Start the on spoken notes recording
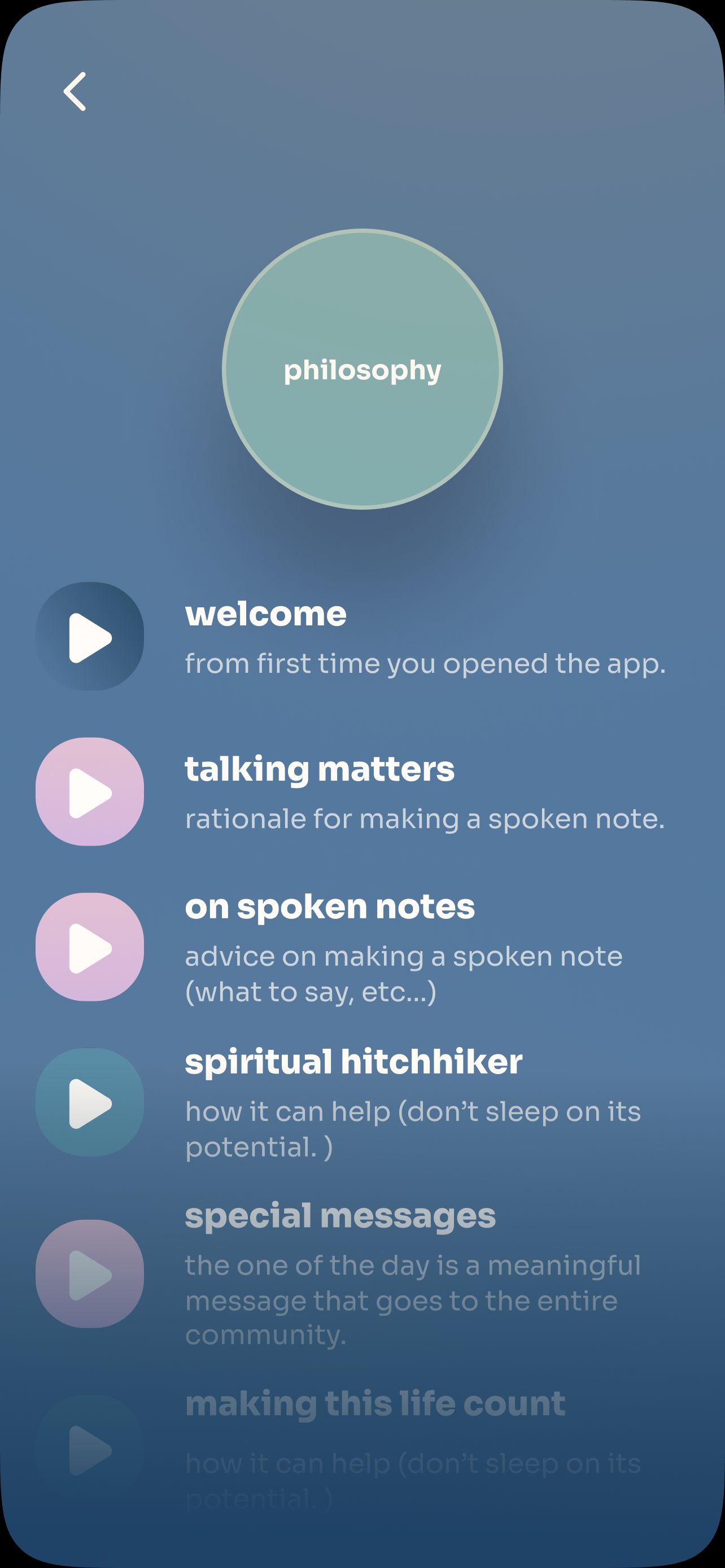This screenshot has width=725, height=1568. (90, 947)
